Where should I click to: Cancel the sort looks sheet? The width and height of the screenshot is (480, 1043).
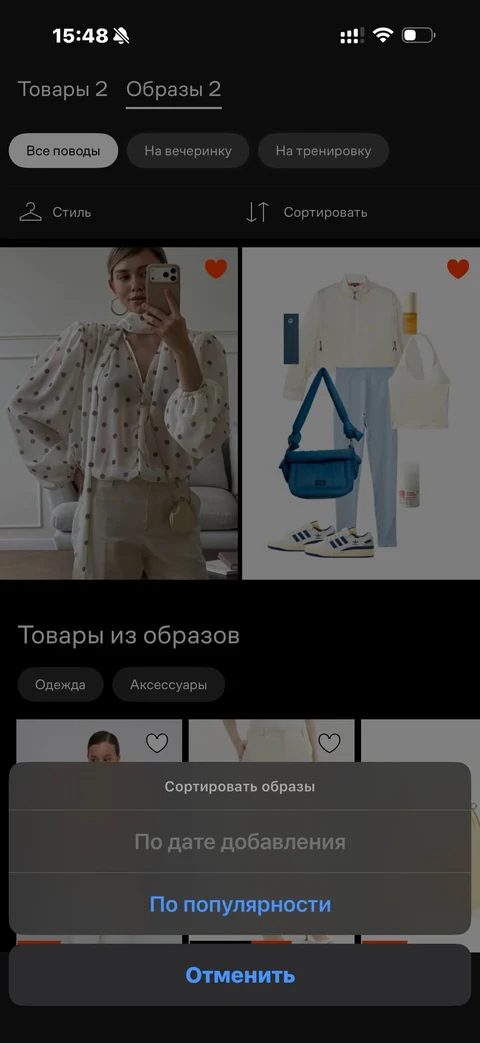[x=240, y=975]
